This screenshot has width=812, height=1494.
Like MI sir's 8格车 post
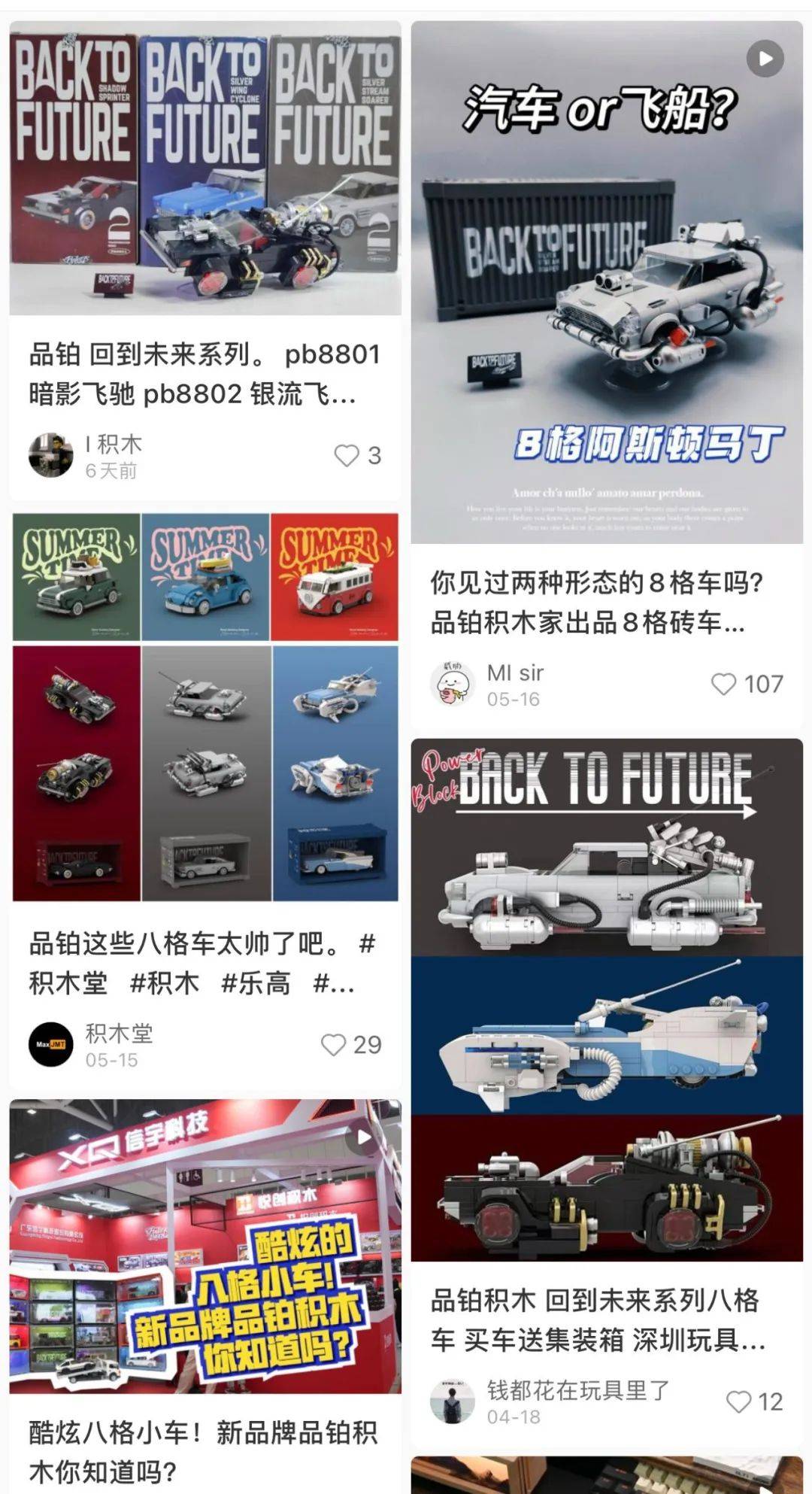point(724,684)
